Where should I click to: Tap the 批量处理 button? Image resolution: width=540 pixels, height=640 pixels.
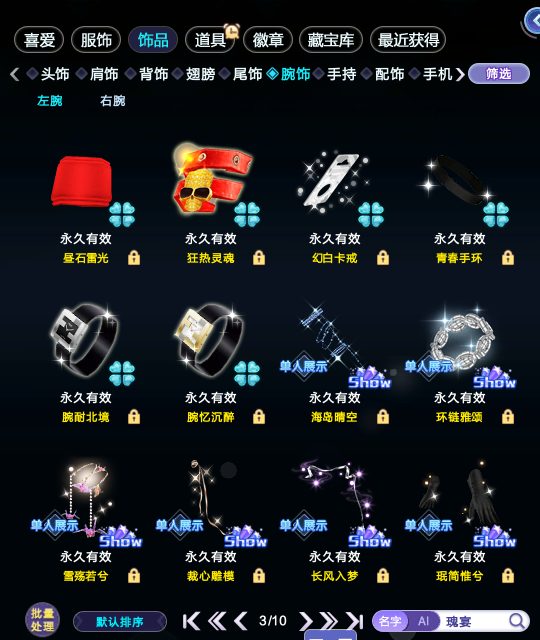point(42,620)
